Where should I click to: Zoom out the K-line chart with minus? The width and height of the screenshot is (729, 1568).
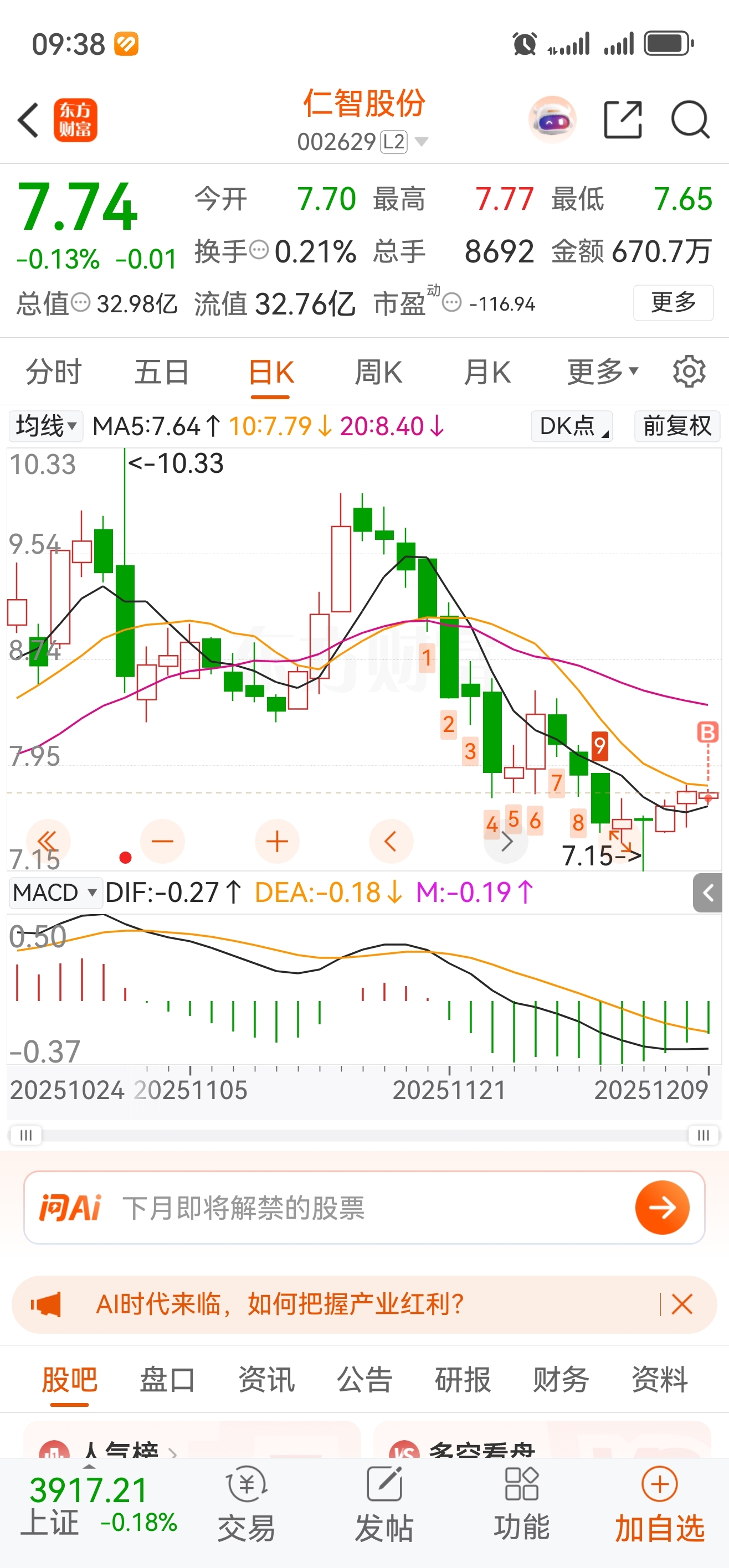coord(163,842)
